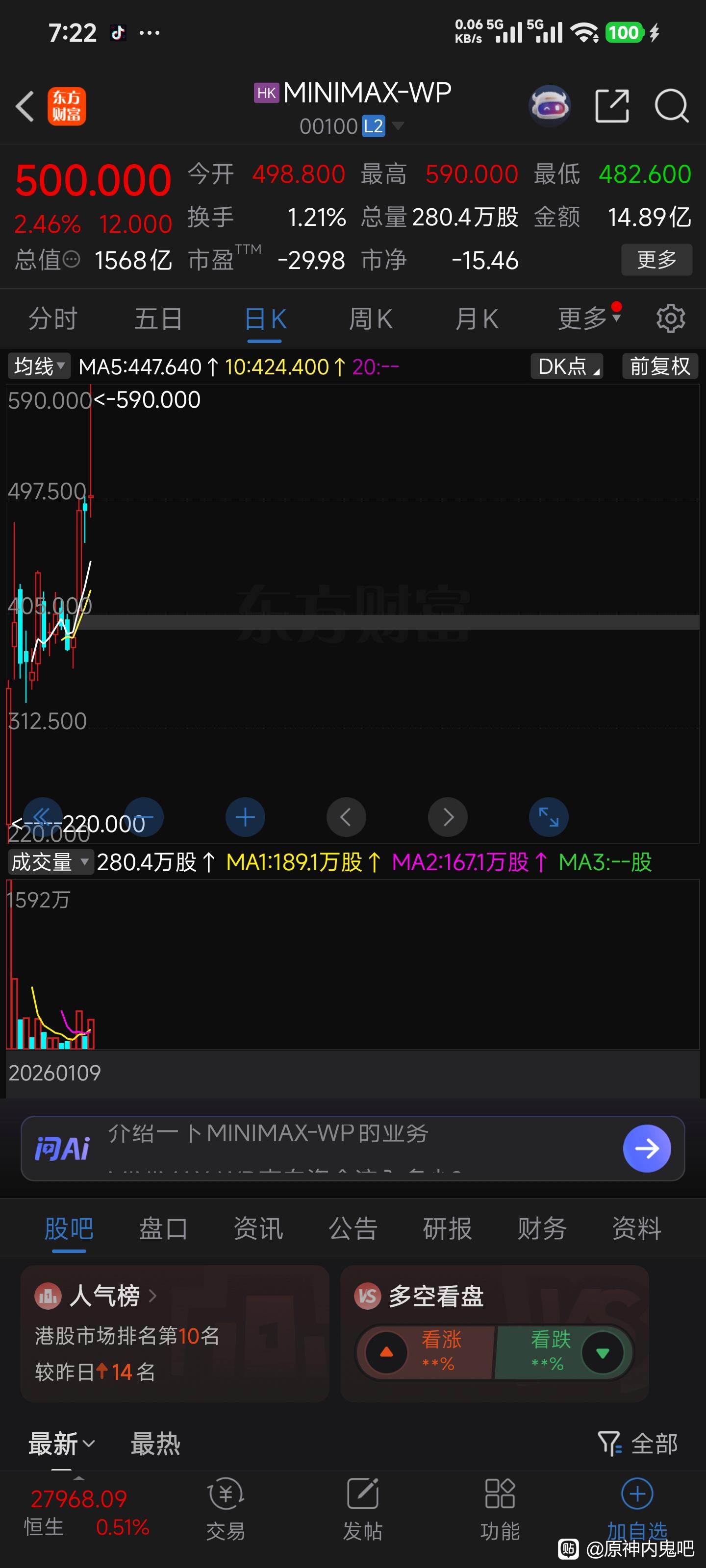The image size is (706, 1568).
Task: Select the 月K chart tab
Action: point(477,319)
